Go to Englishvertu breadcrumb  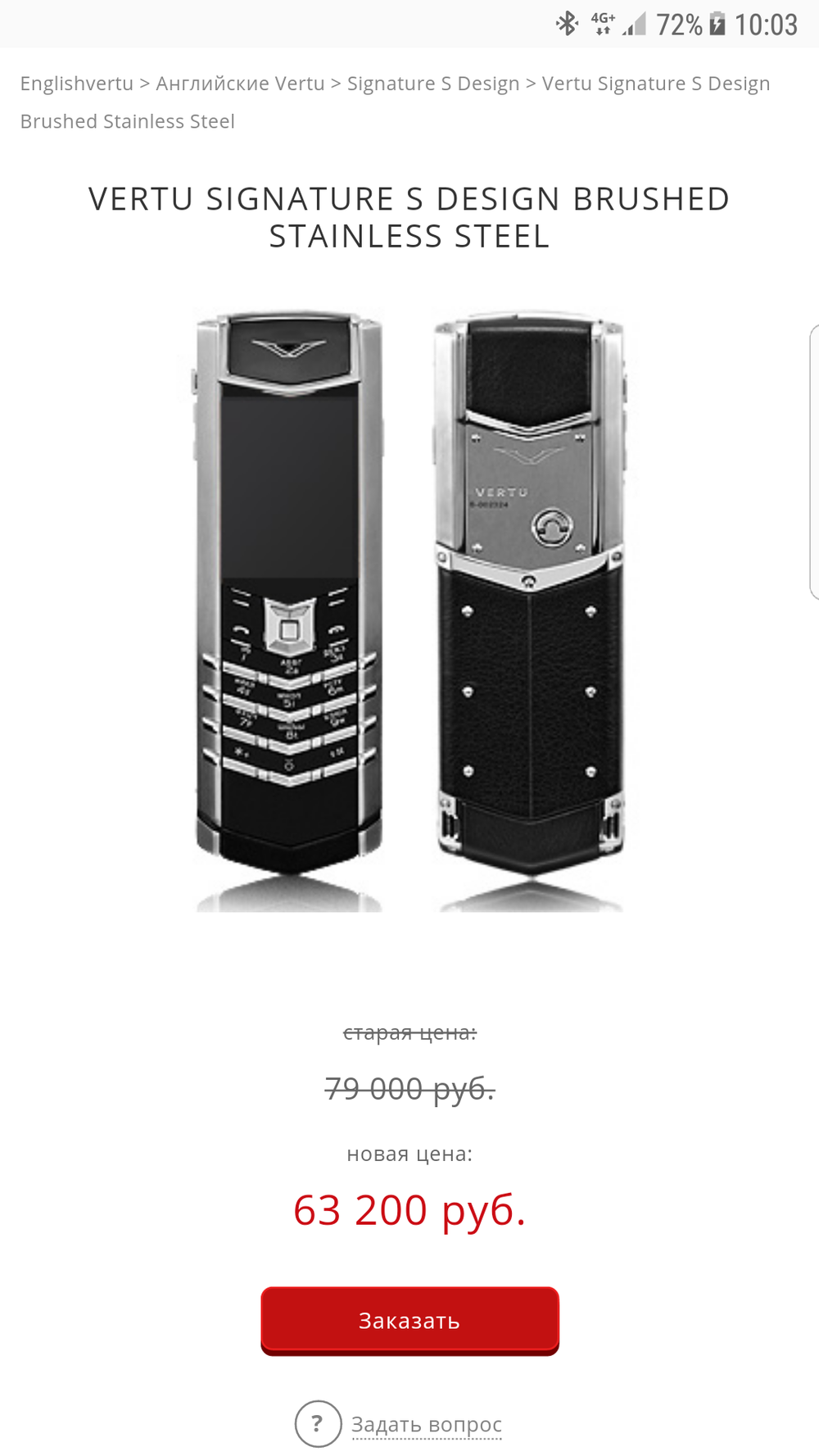click(x=77, y=84)
